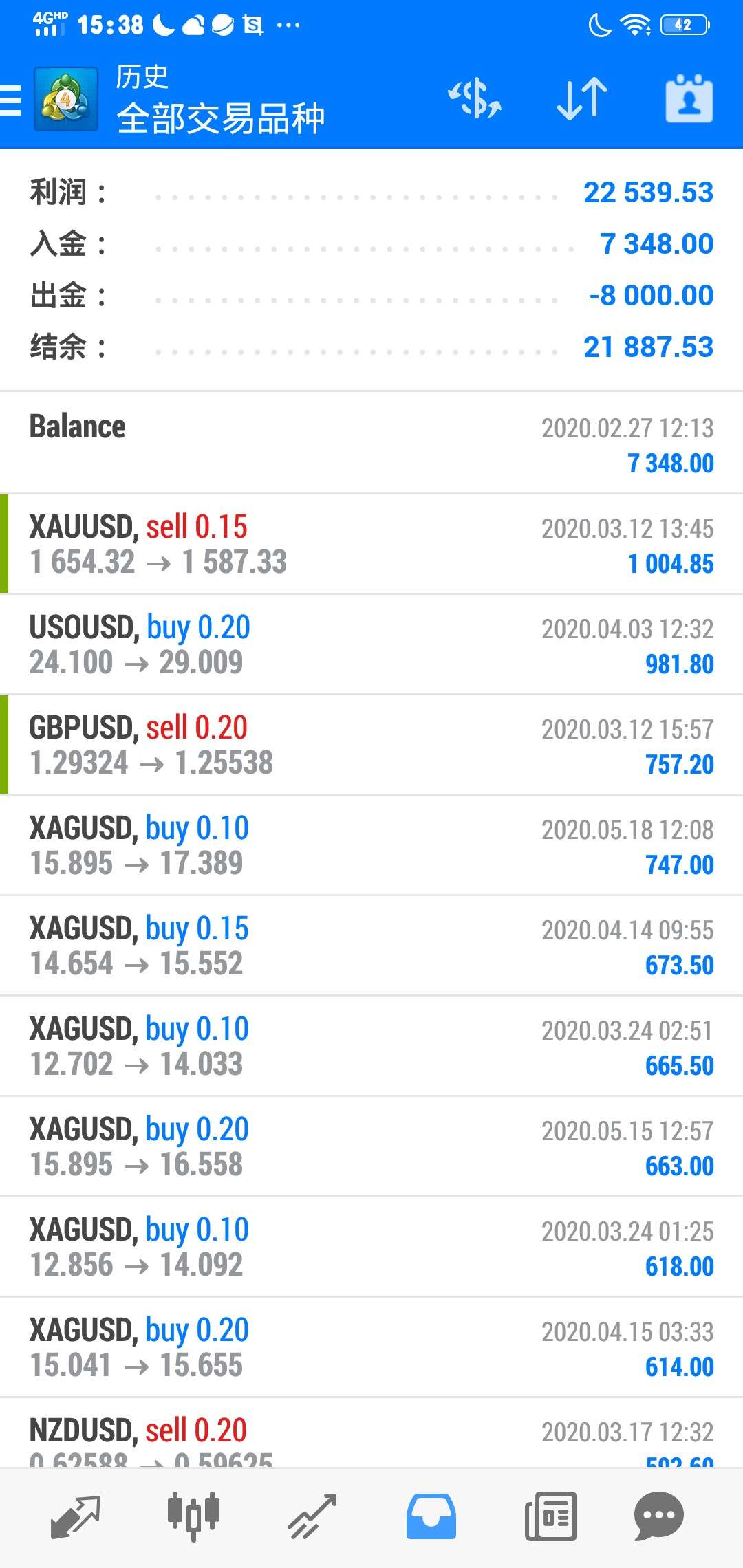Image resolution: width=743 pixels, height=1568 pixels.
Task: Open the Balance 7 348.00 deposit entry
Action: pyautogui.click(x=371, y=444)
